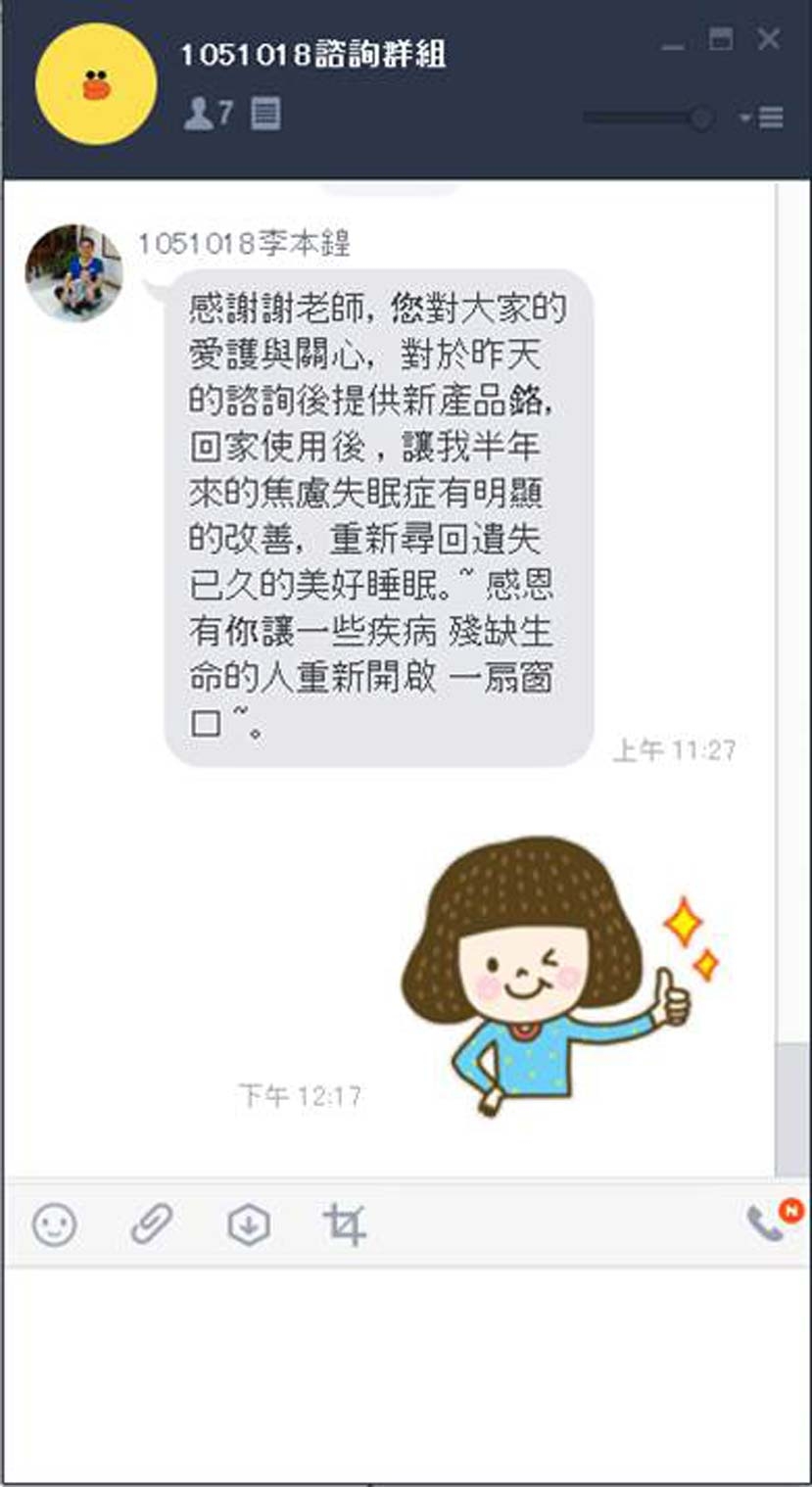Open the download/save box icon
The image size is (812, 1487).
click(x=249, y=1224)
